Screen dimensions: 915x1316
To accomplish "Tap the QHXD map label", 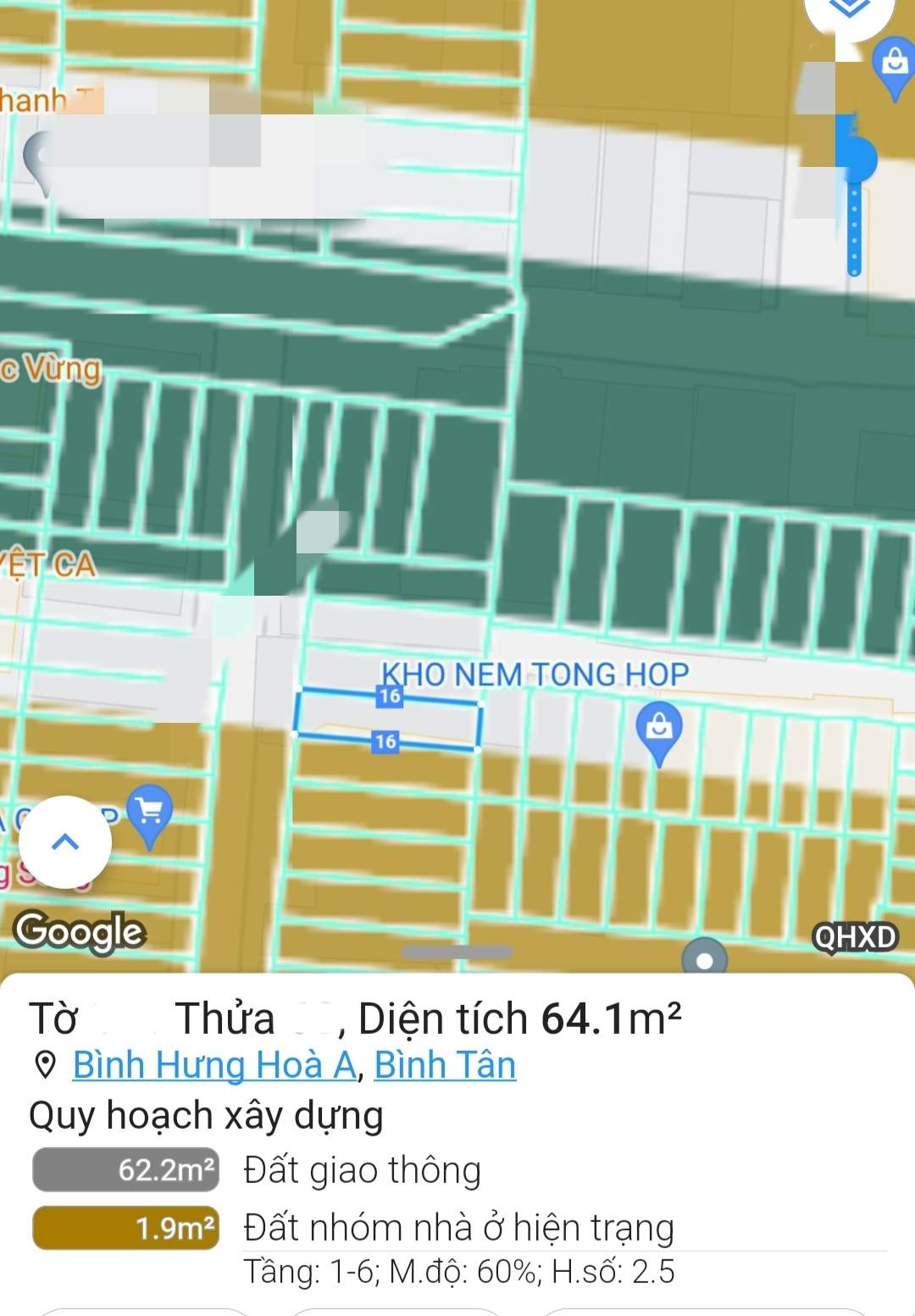I will [855, 937].
